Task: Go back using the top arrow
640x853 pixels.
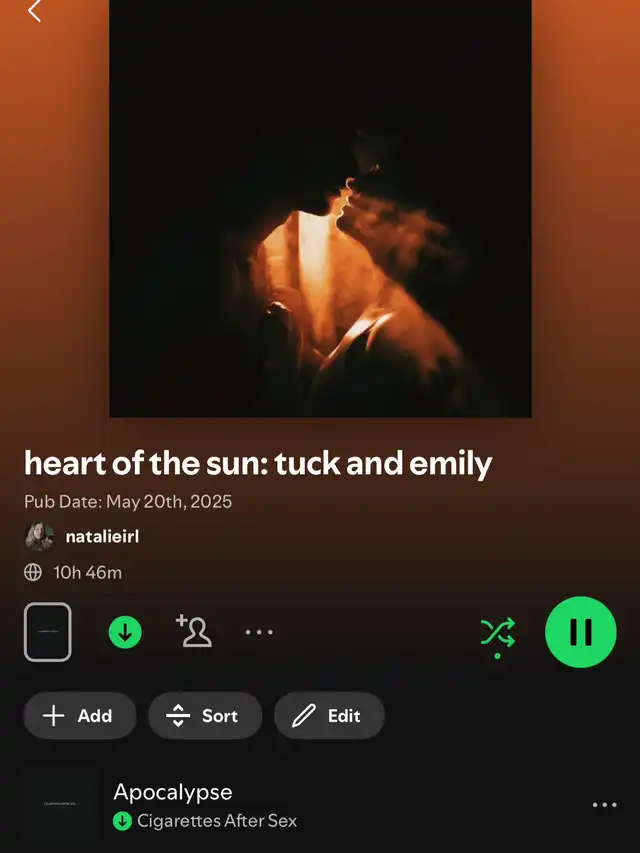Action: click(x=35, y=12)
